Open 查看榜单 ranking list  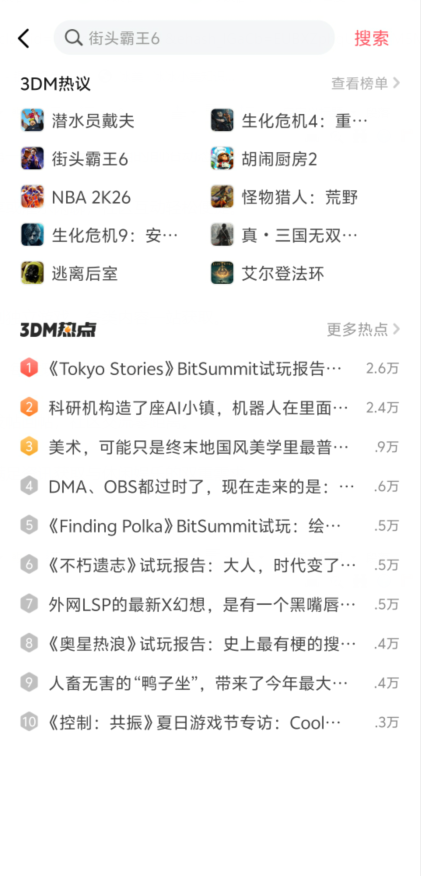[x=366, y=83]
